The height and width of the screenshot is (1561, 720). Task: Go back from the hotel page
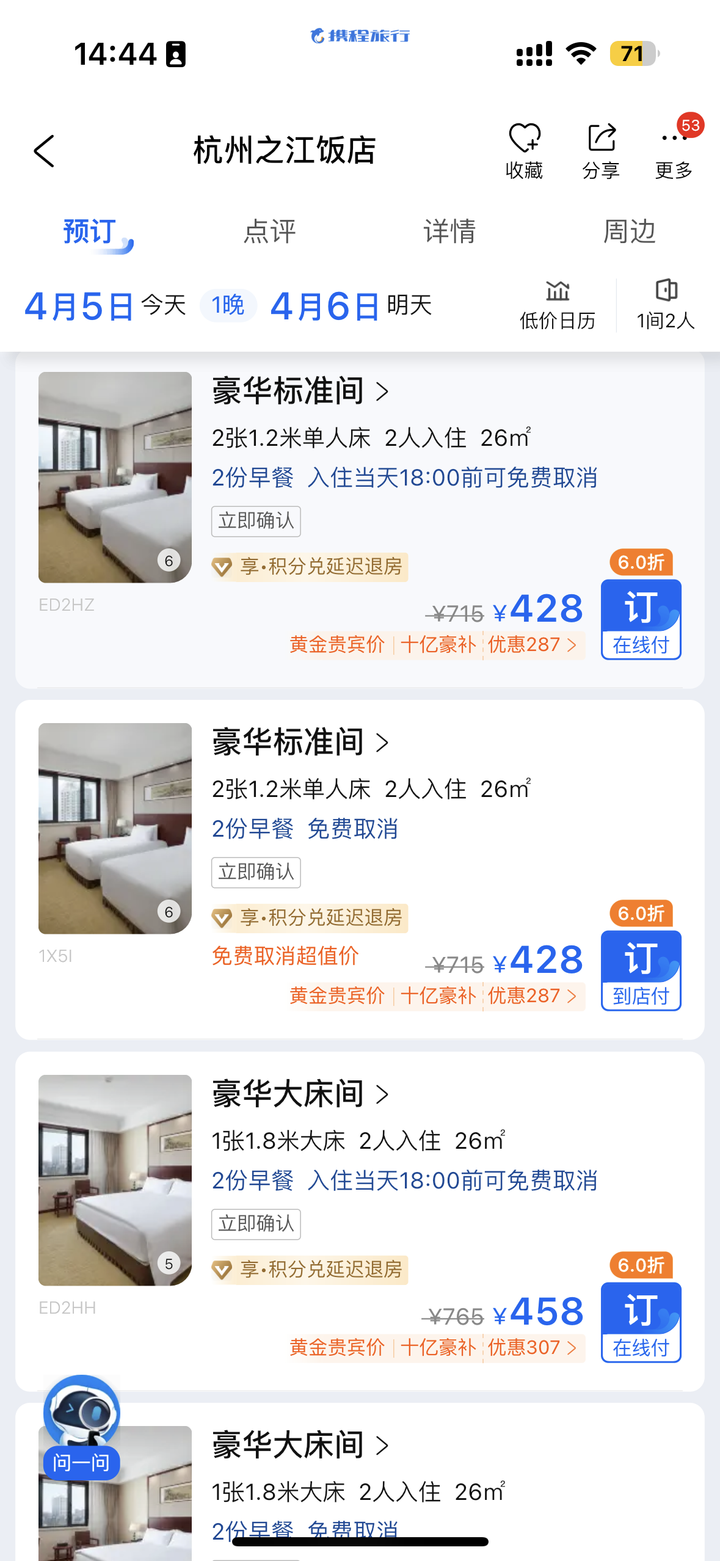(44, 151)
